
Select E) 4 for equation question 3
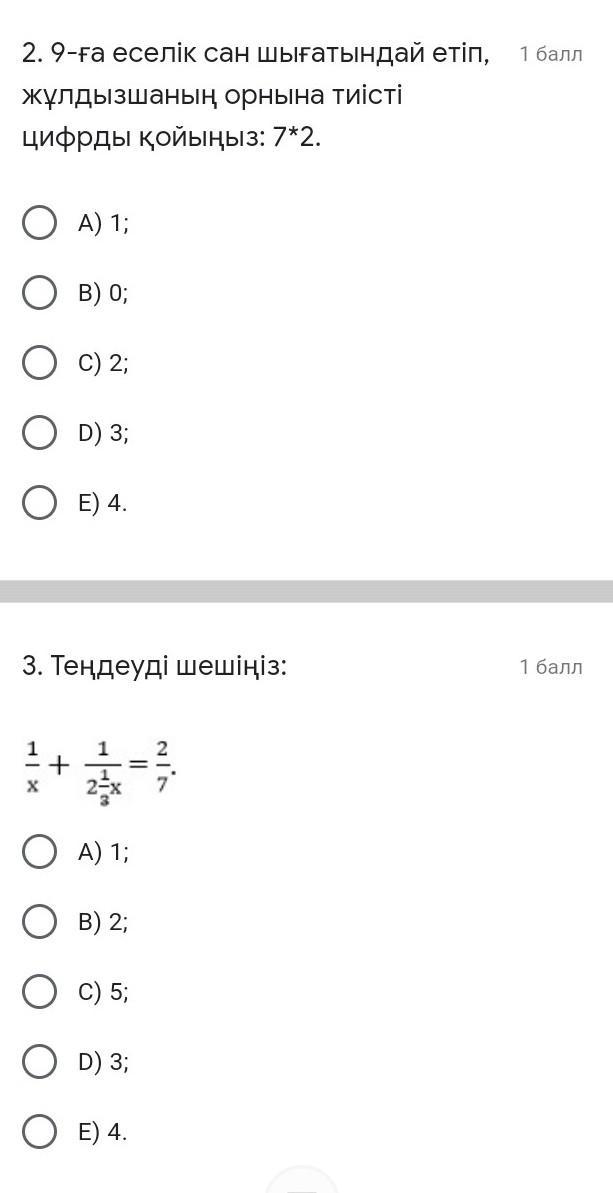point(39,1132)
